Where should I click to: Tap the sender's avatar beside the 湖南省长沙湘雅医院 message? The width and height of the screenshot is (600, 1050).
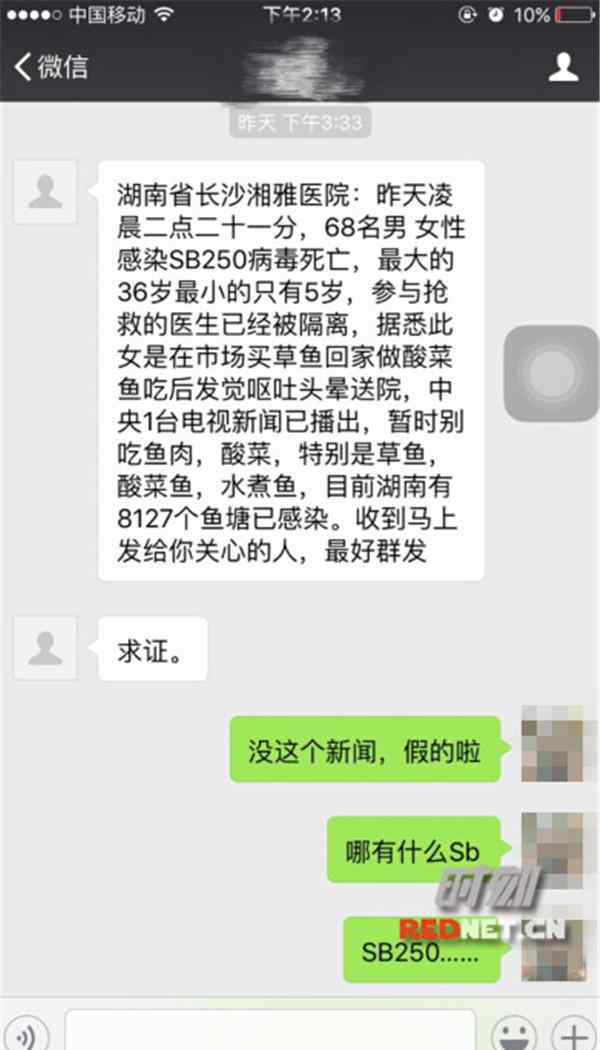tap(45, 191)
